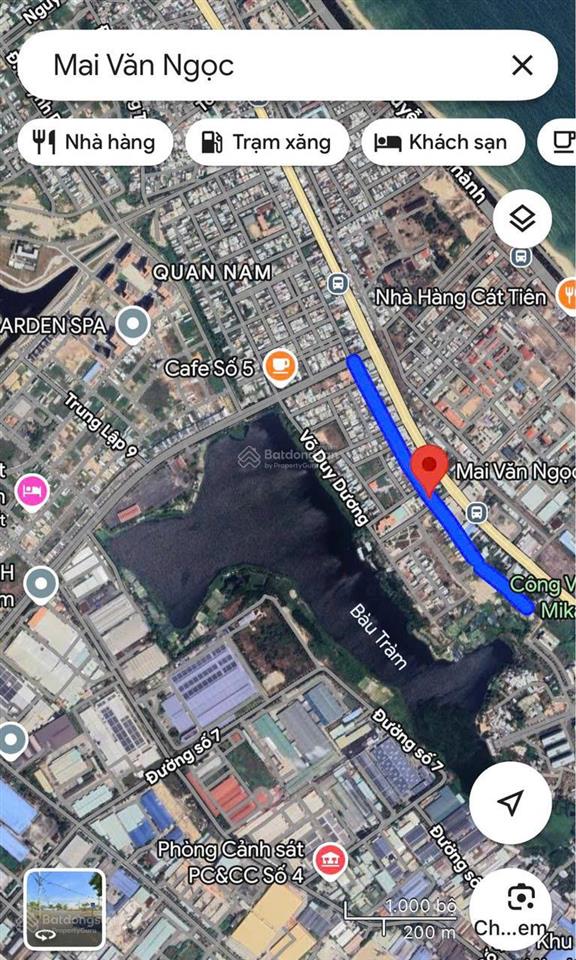Tap the bus stop icon near Quan Nam

337,283
